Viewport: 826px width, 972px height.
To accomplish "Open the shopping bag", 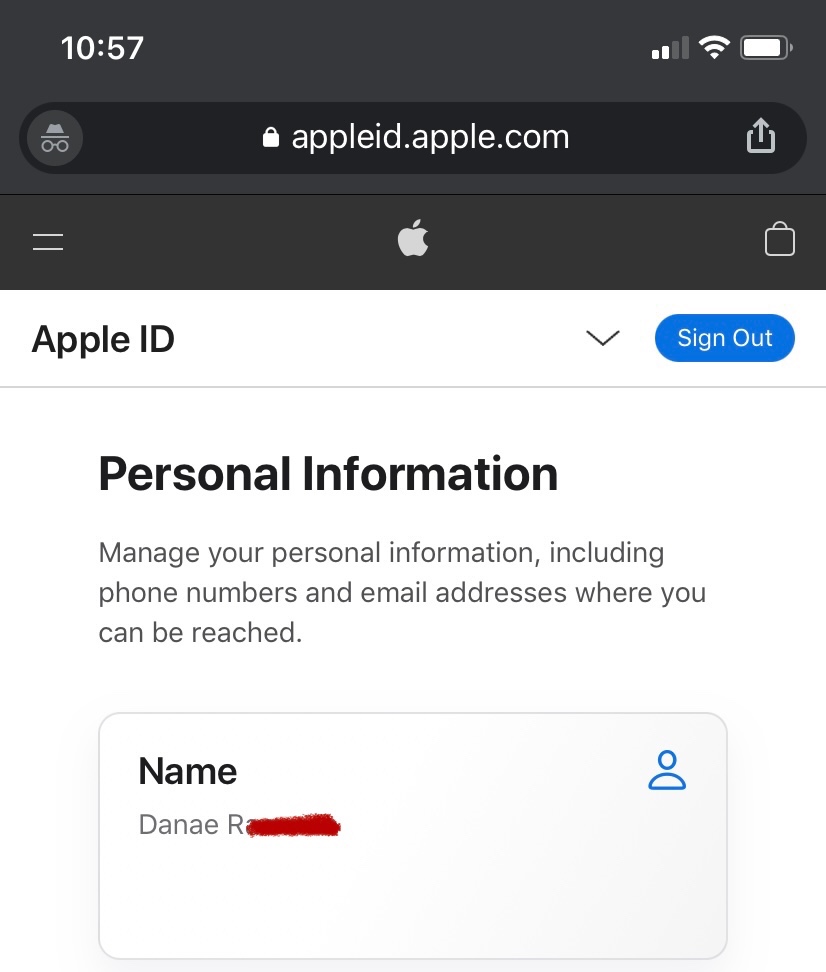I will pos(779,239).
